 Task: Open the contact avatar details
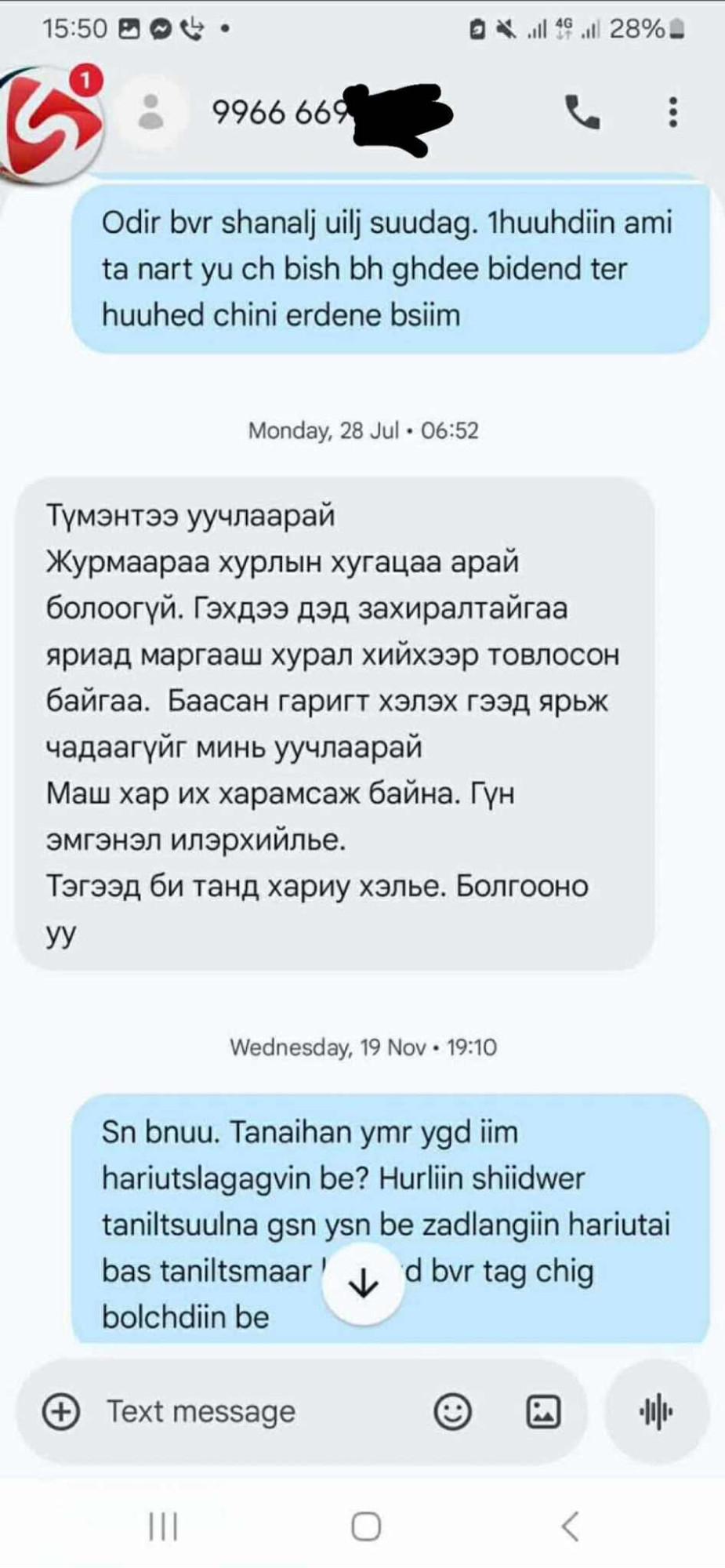pyautogui.click(x=150, y=112)
